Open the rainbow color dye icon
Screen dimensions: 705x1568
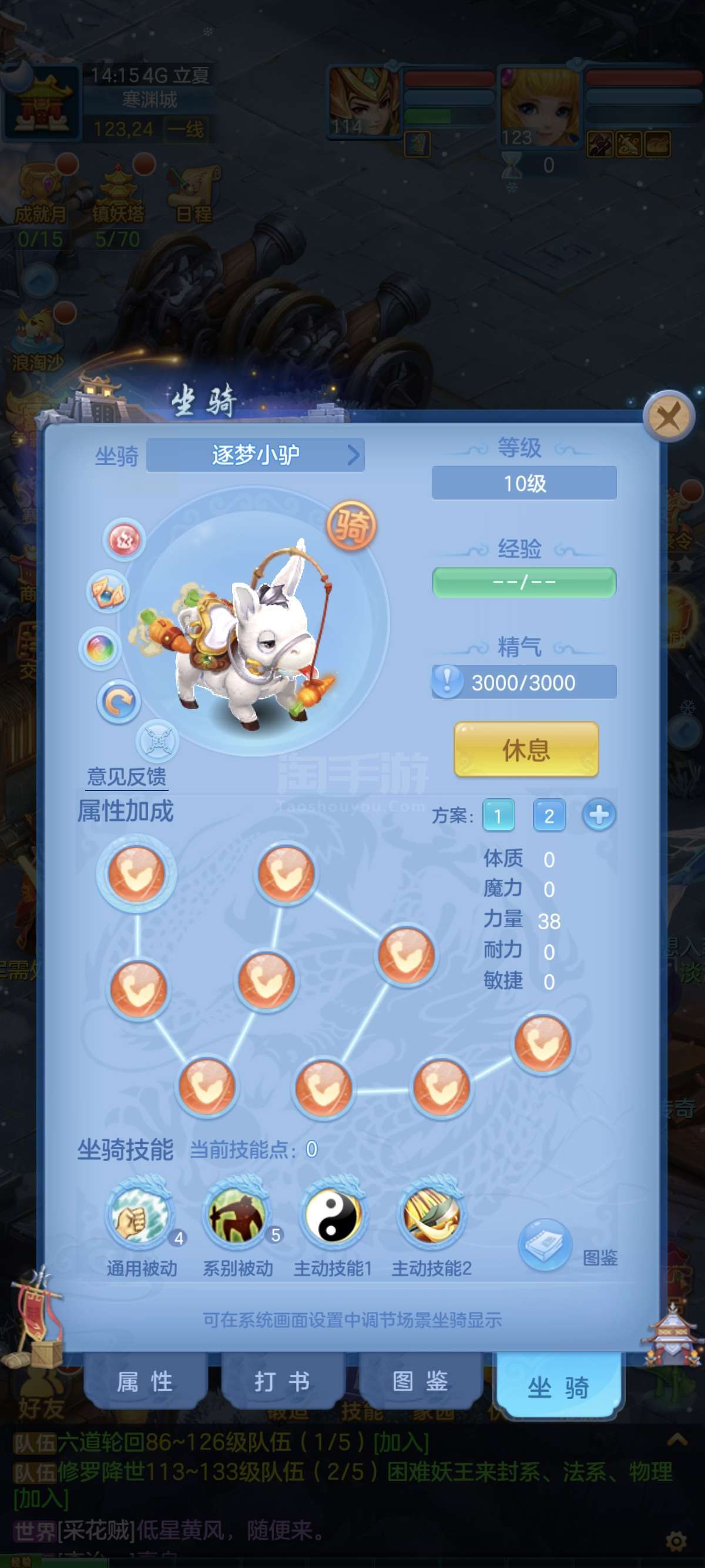click(100, 649)
